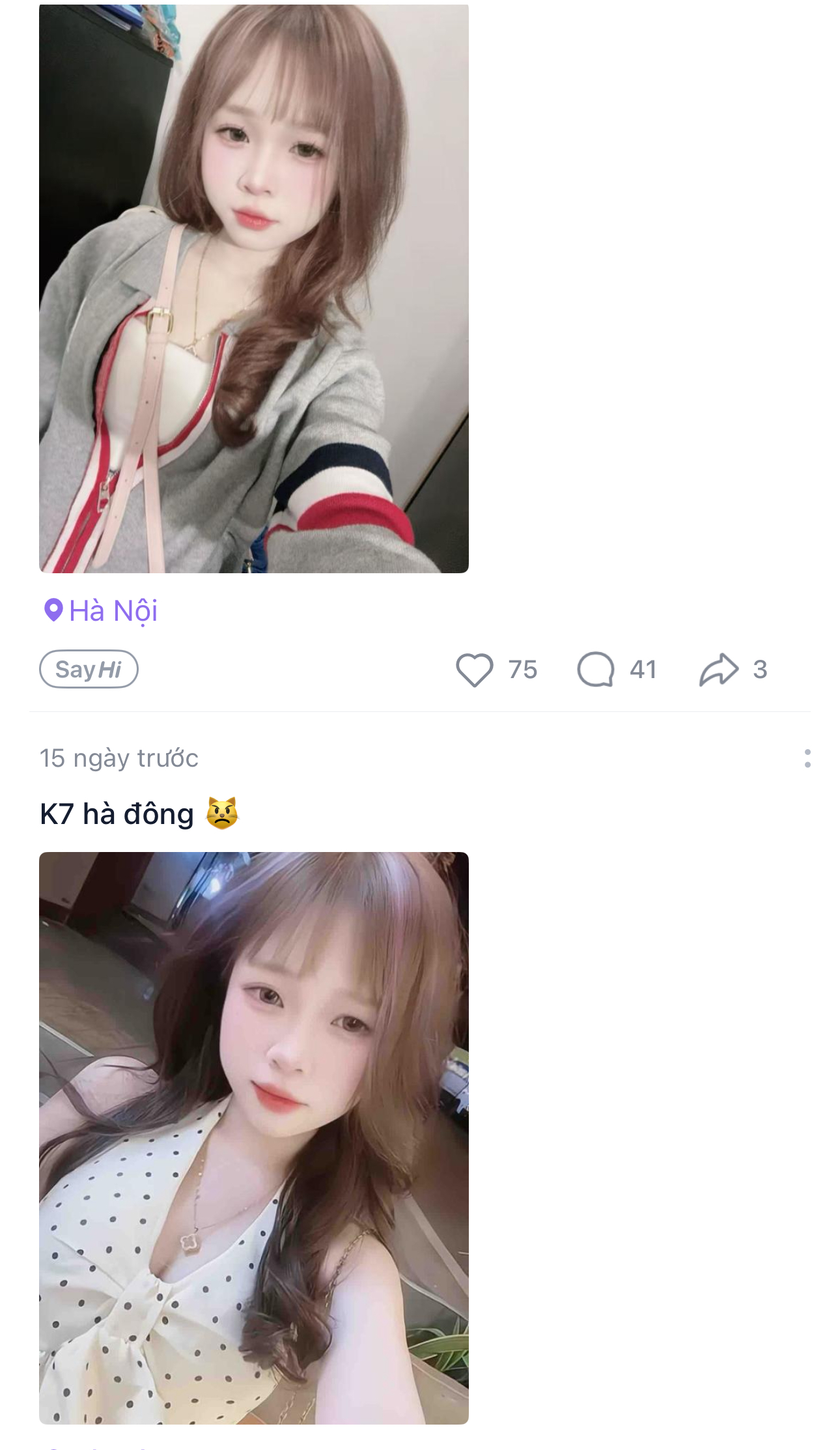Open comments on the Hà Nội post

tap(596, 670)
